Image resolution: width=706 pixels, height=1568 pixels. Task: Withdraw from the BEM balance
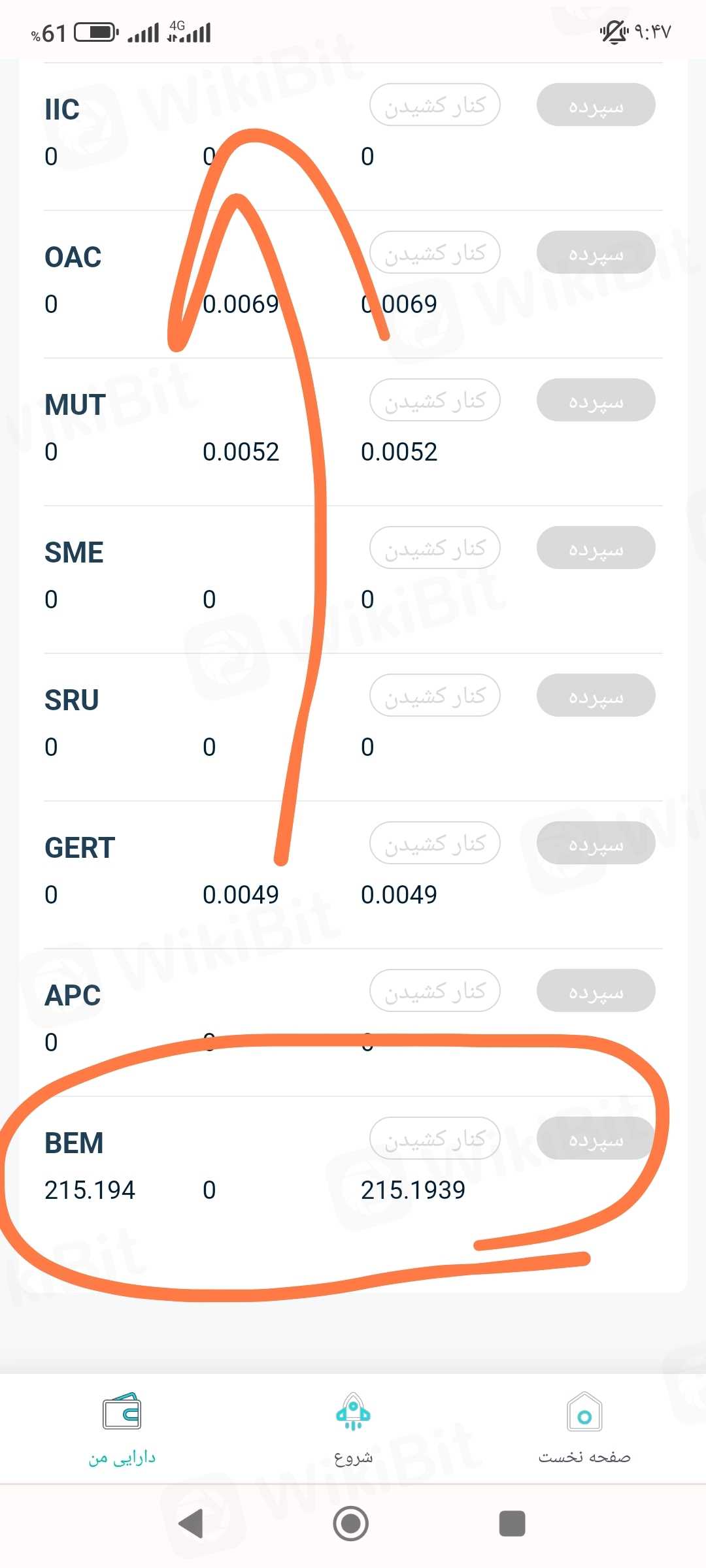pyautogui.click(x=435, y=1138)
